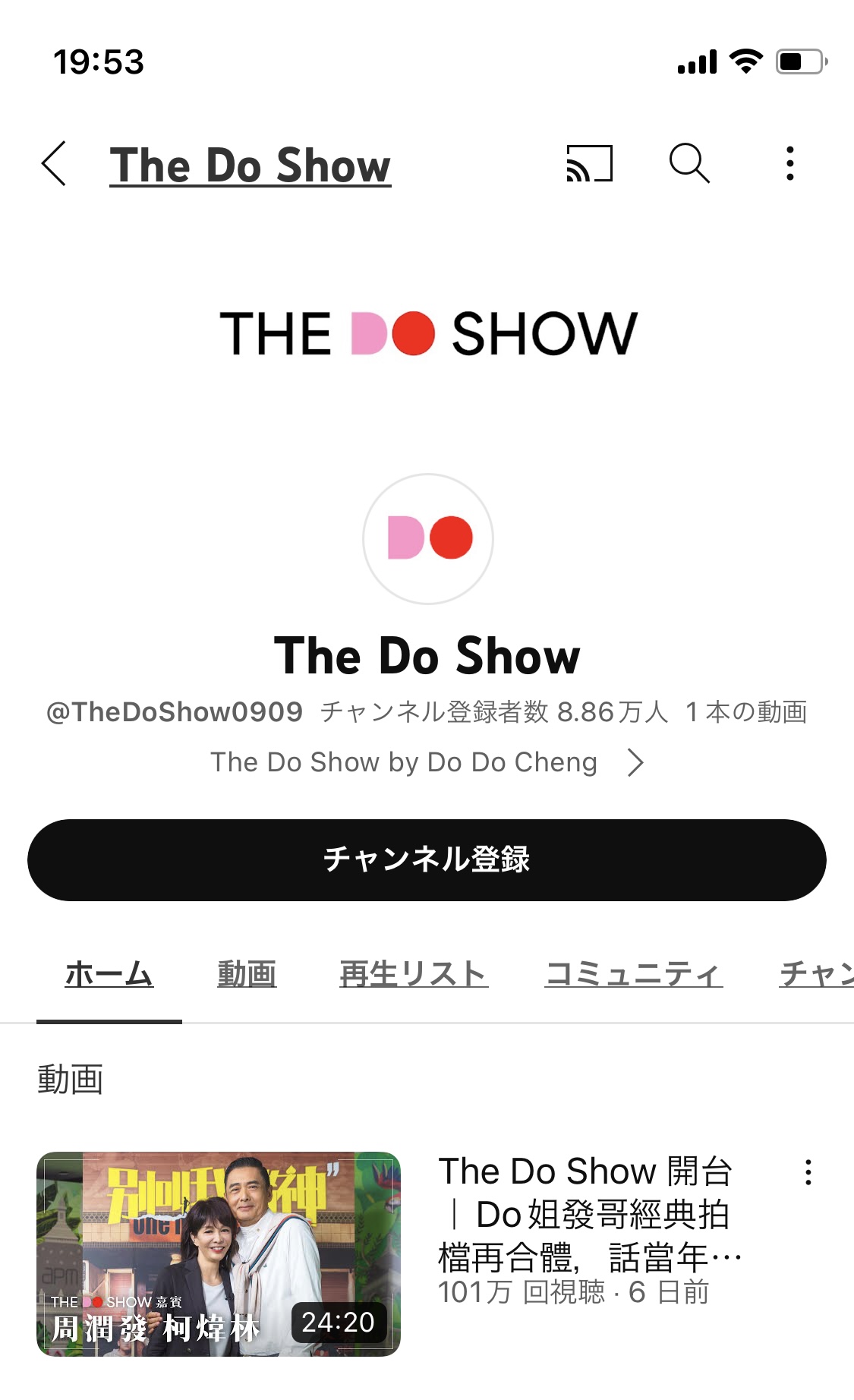Image resolution: width=854 pixels, height=1400 pixels.
Task: Search within The Do Show channel
Action: coord(689,163)
